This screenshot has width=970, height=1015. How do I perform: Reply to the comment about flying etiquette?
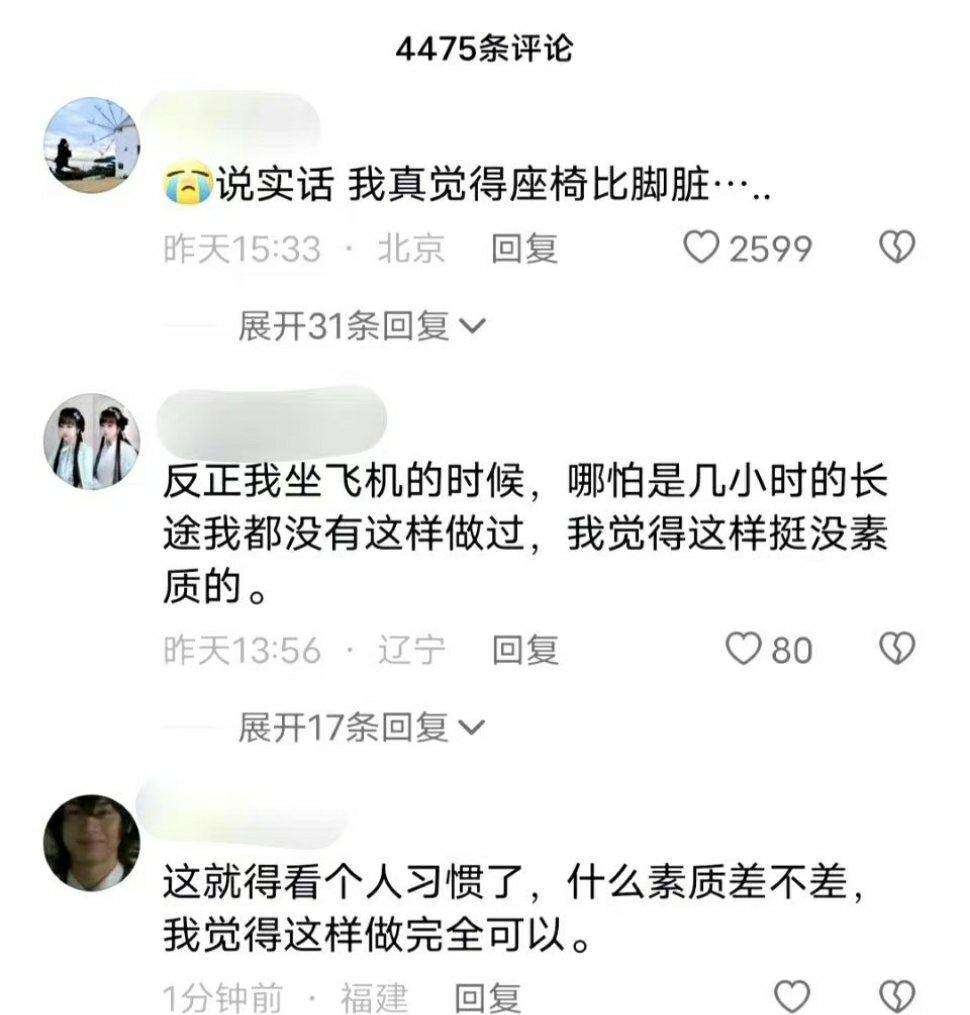[525, 650]
